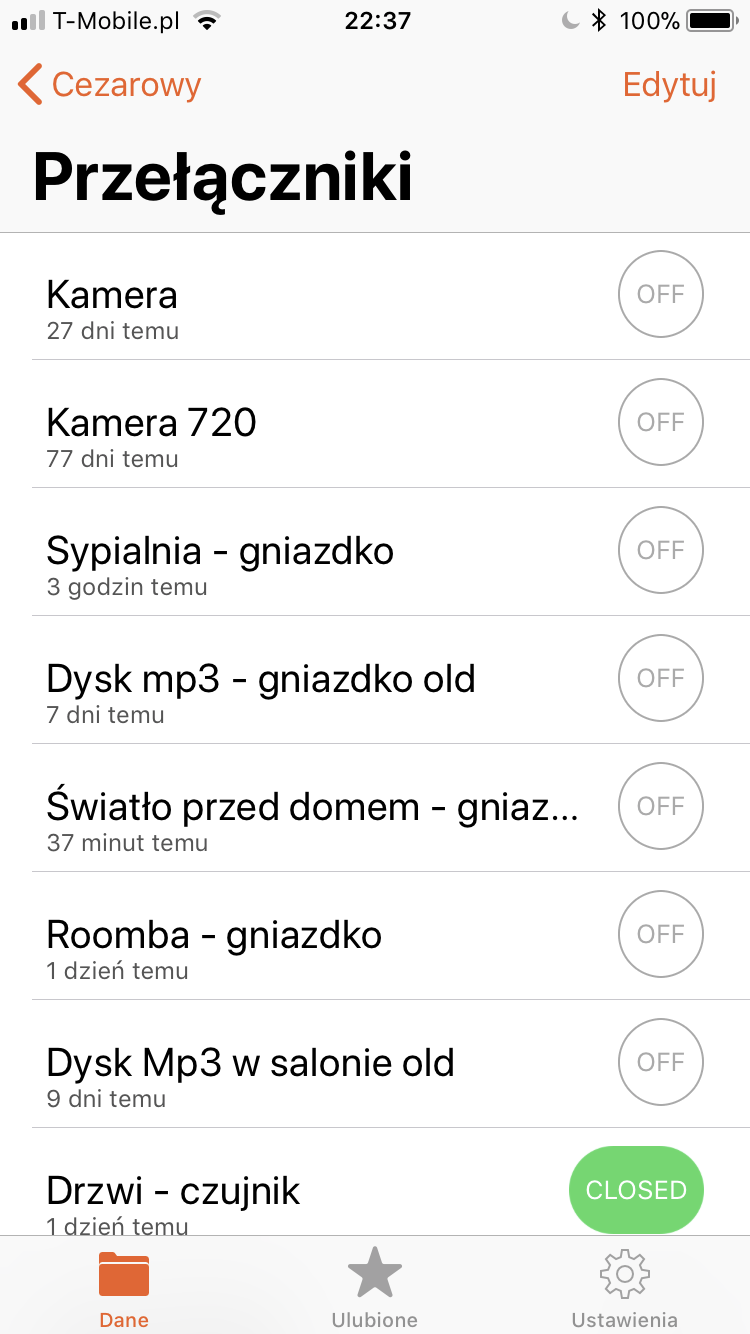Image resolution: width=750 pixels, height=1334 pixels.
Task: Turn on Roomba - gniazdko
Action: pyautogui.click(x=660, y=935)
